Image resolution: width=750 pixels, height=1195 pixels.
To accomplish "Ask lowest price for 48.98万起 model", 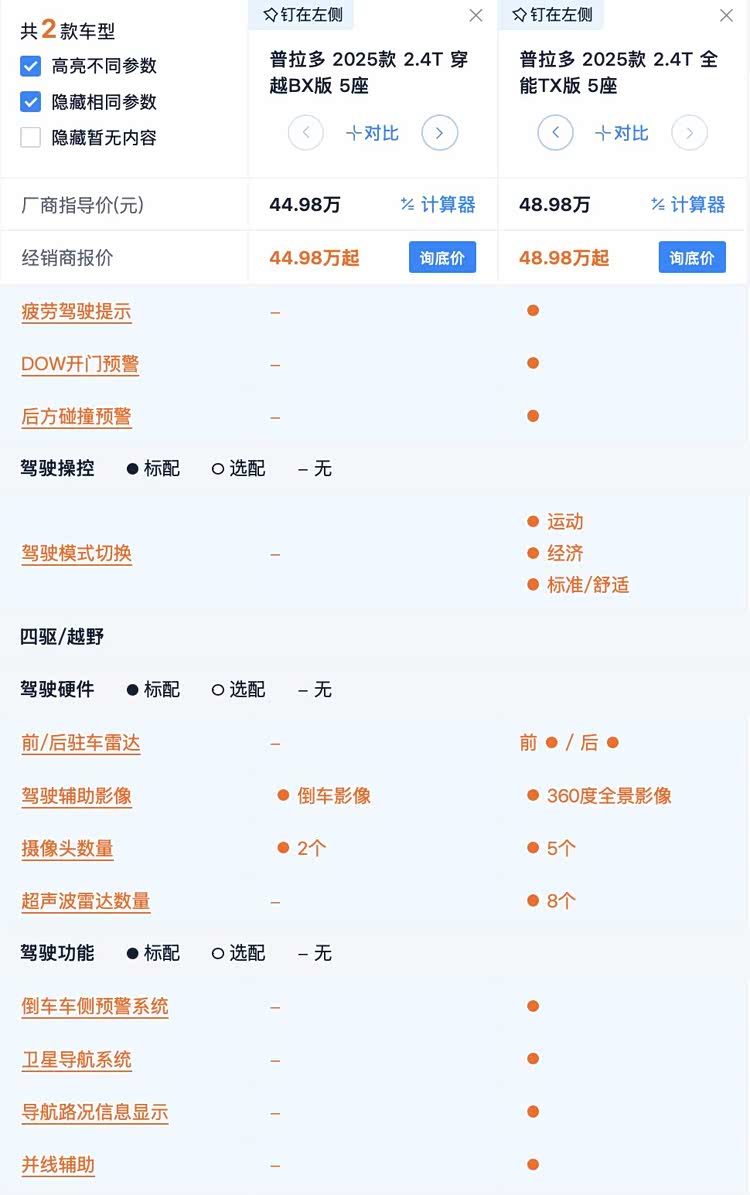I will 692,257.
